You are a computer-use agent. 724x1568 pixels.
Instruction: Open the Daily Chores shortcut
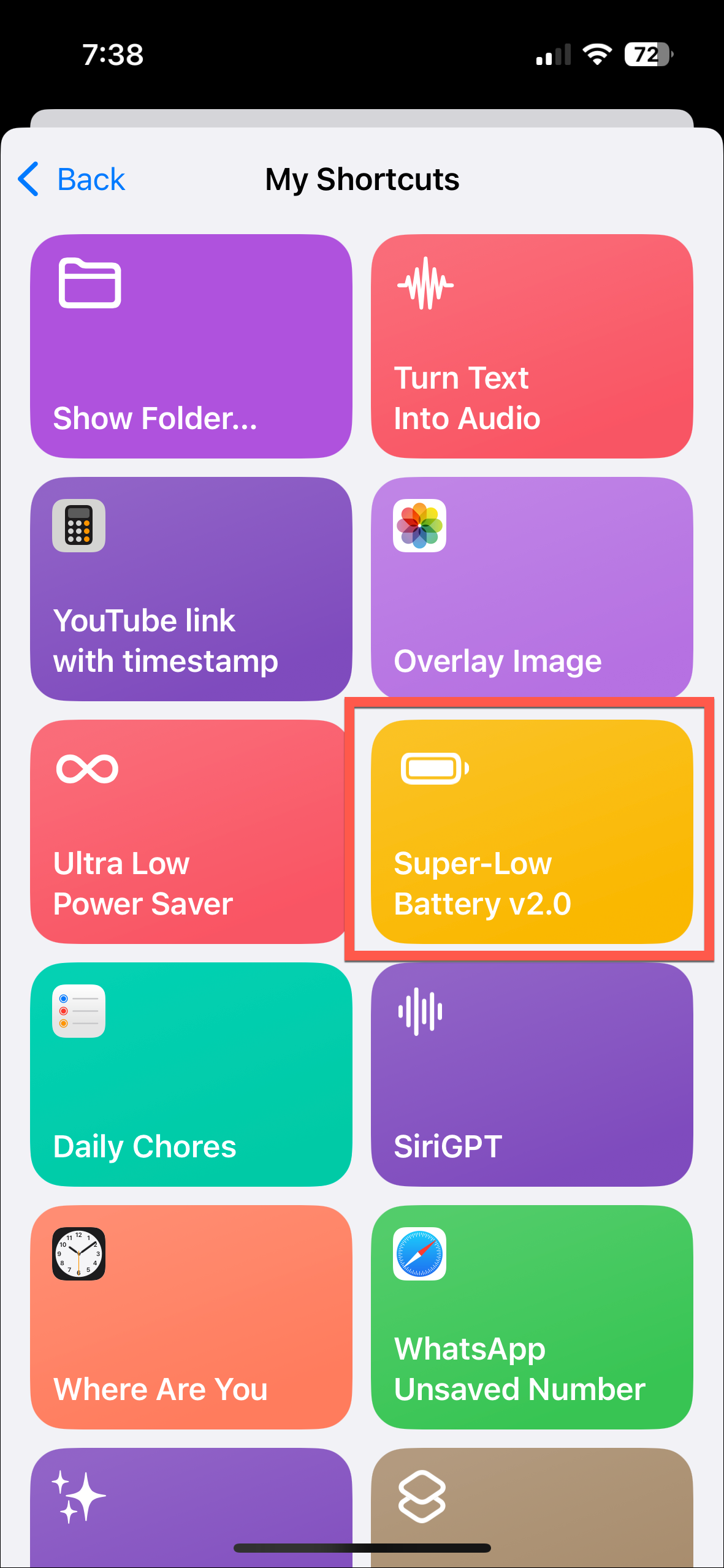coord(191,1074)
